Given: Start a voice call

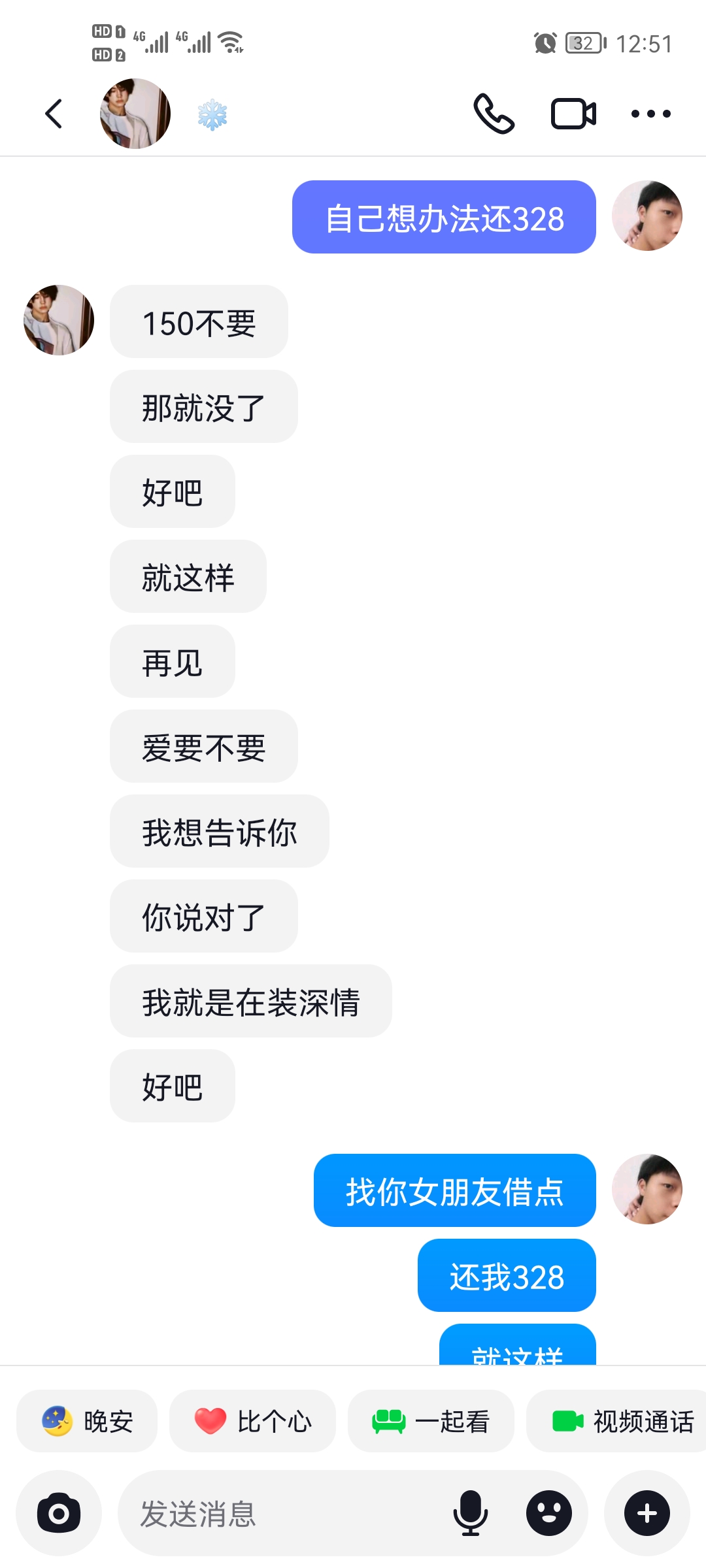Looking at the screenshot, I should click(x=494, y=114).
